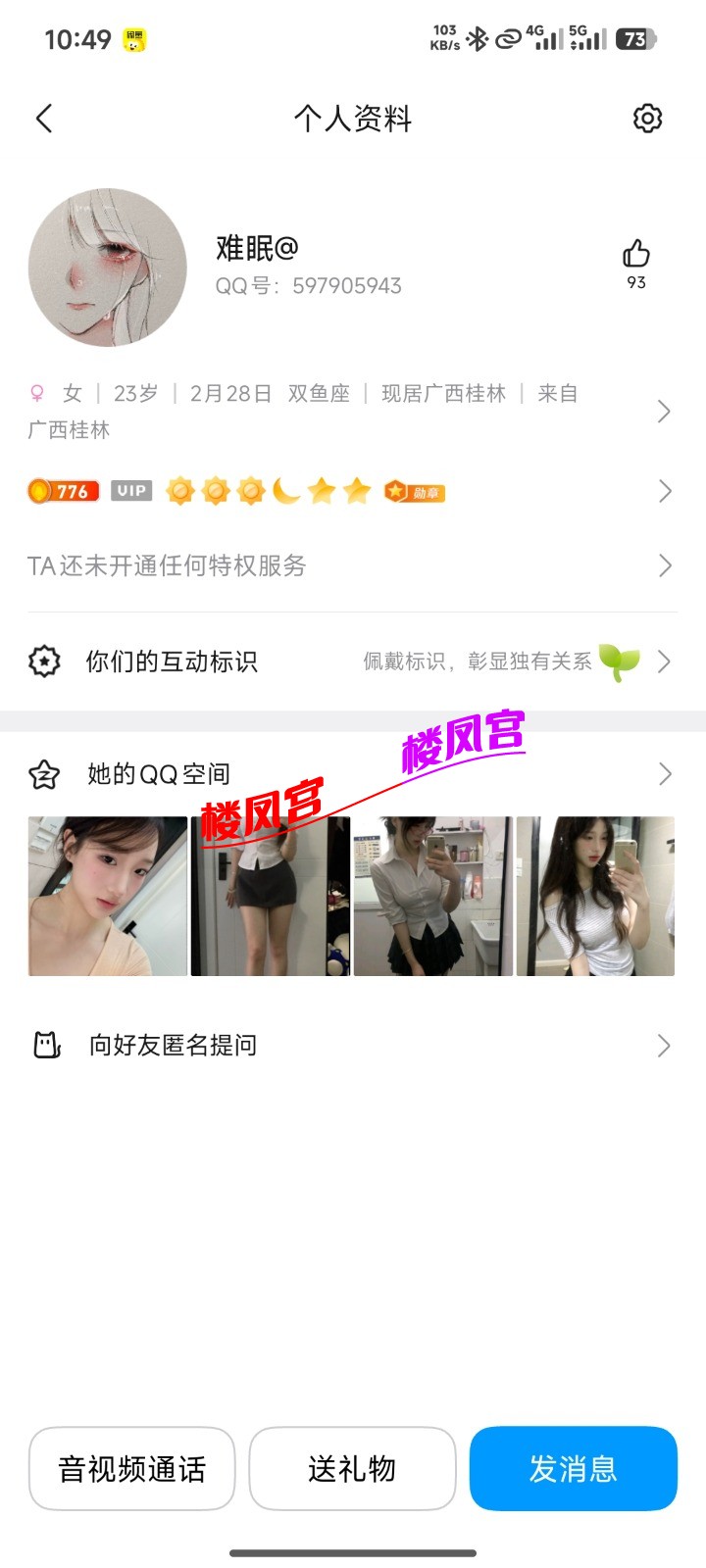Viewport: 706px width, 1568px height.
Task: Select the female gender symbol
Action: (x=35, y=393)
